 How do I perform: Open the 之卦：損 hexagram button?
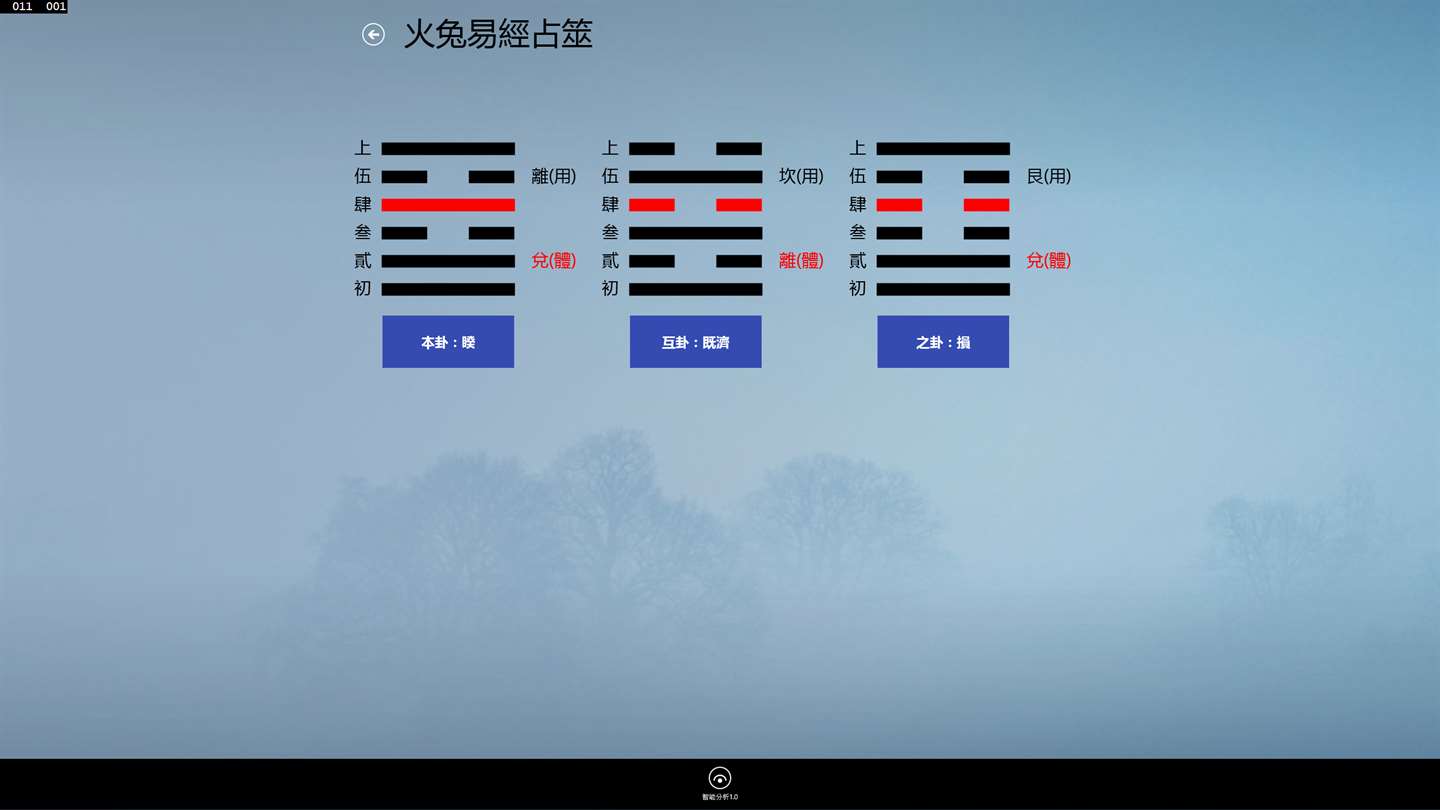[943, 342]
